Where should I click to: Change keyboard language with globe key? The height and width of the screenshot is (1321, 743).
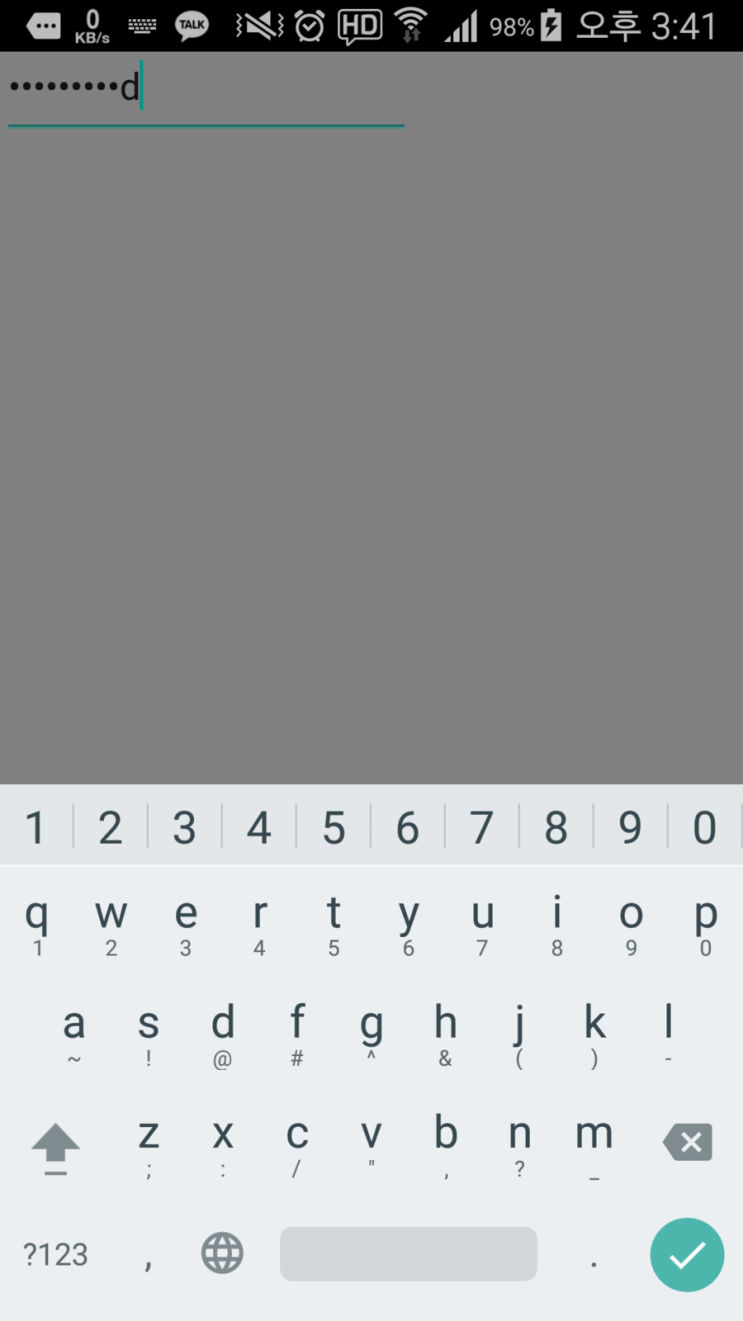[222, 1253]
